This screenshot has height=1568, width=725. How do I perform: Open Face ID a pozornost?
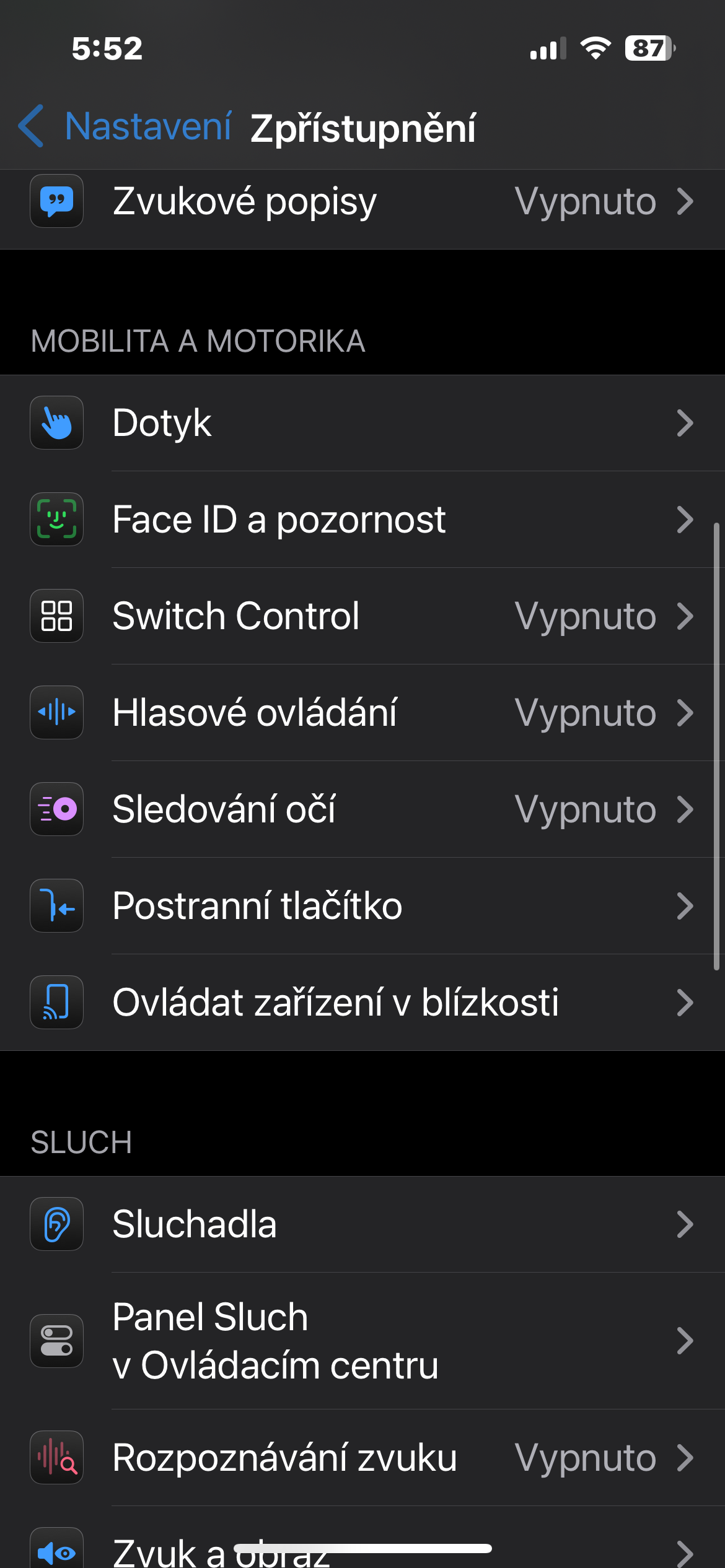point(362,520)
